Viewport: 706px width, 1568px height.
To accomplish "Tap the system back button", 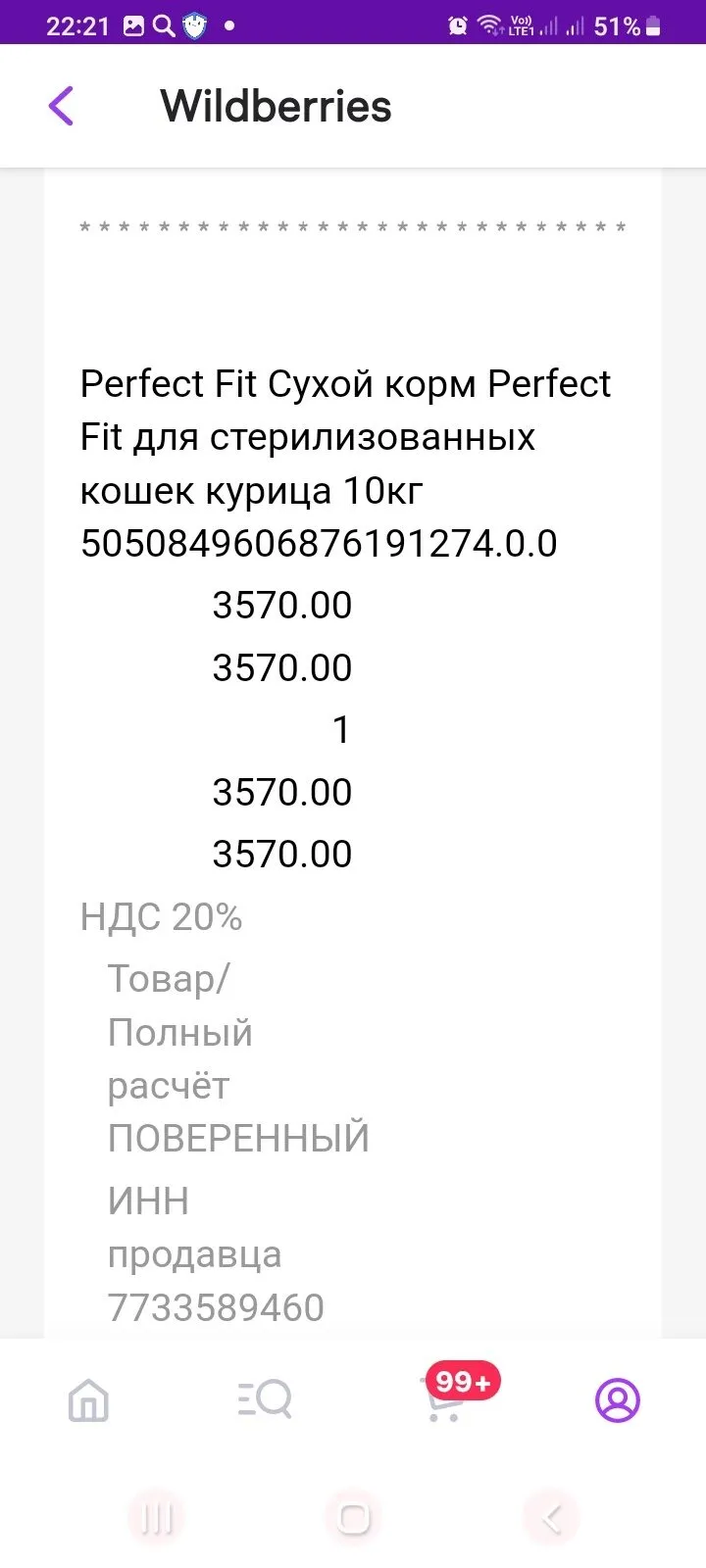I will coord(551,1519).
